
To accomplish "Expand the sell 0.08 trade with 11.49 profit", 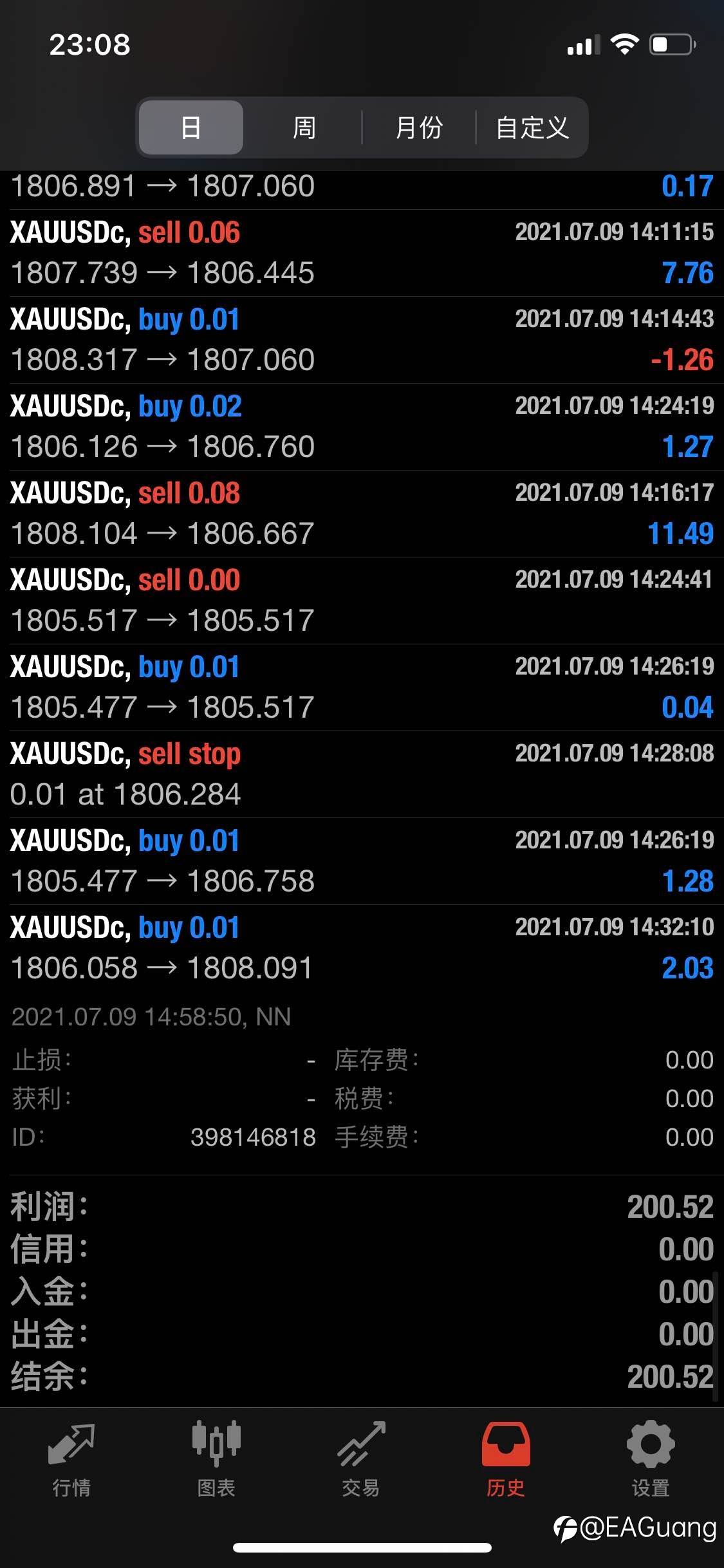I will (x=362, y=514).
